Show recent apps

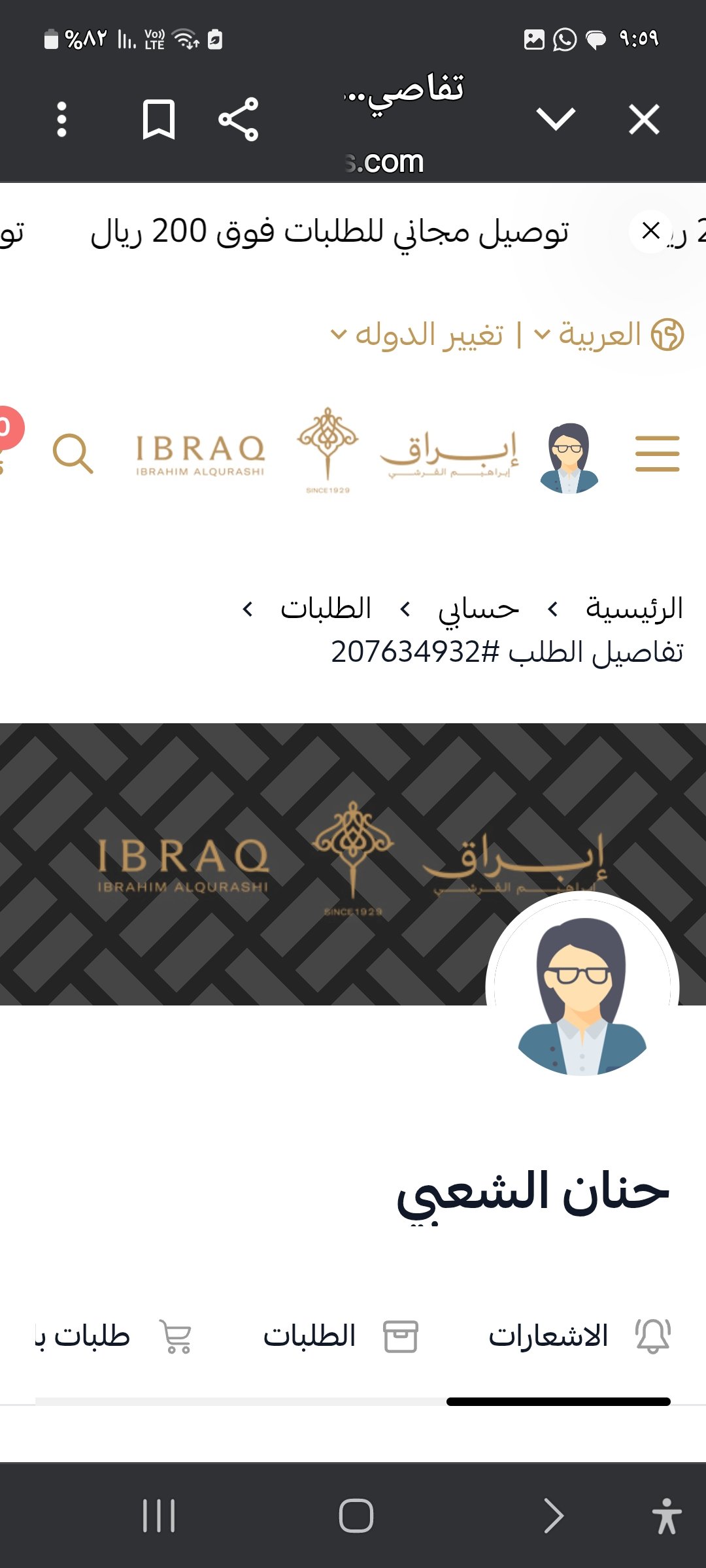point(159,1516)
